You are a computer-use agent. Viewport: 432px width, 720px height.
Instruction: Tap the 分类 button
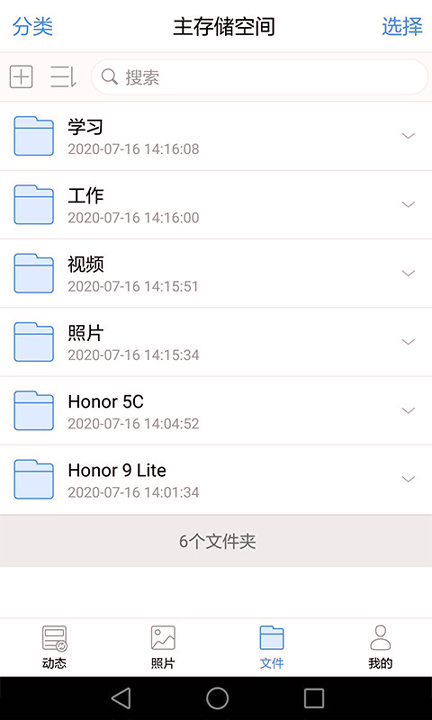[33, 27]
